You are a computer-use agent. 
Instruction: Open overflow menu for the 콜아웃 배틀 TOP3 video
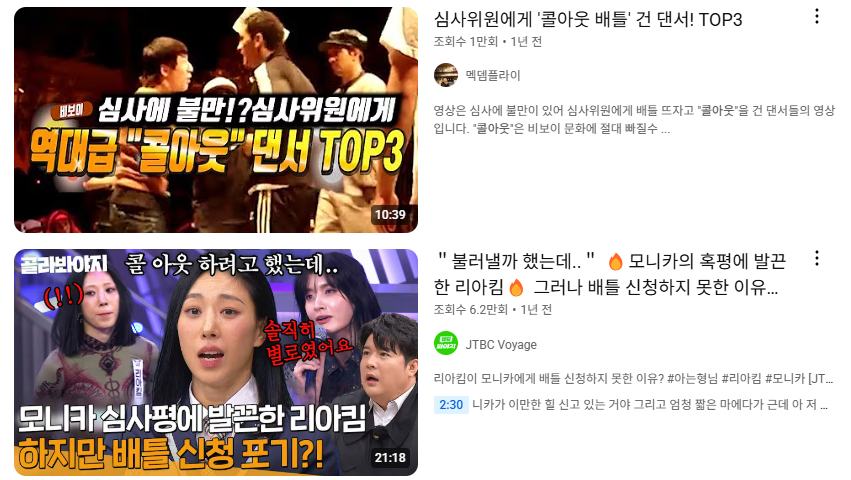(x=817, y=17)
